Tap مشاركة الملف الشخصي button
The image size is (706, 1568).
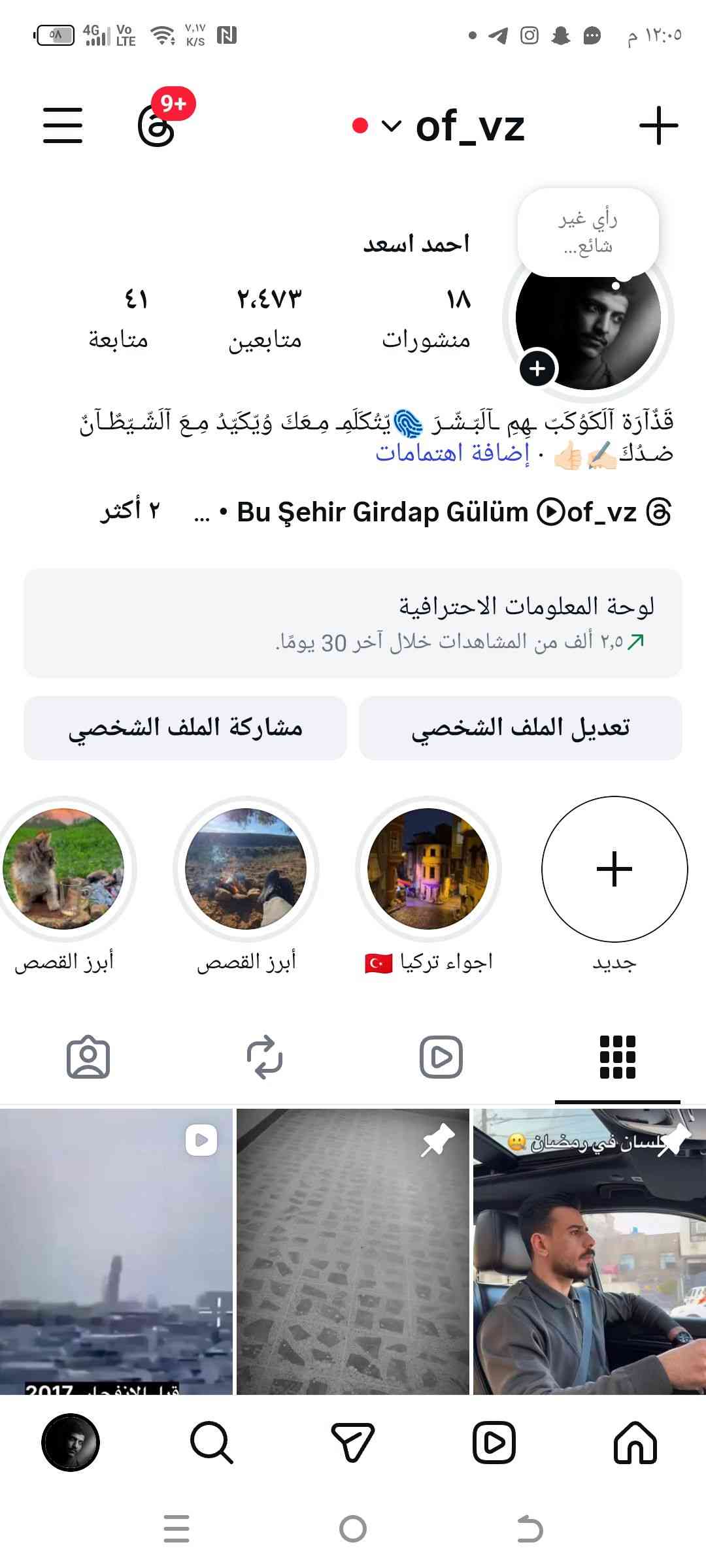point(185,728)
